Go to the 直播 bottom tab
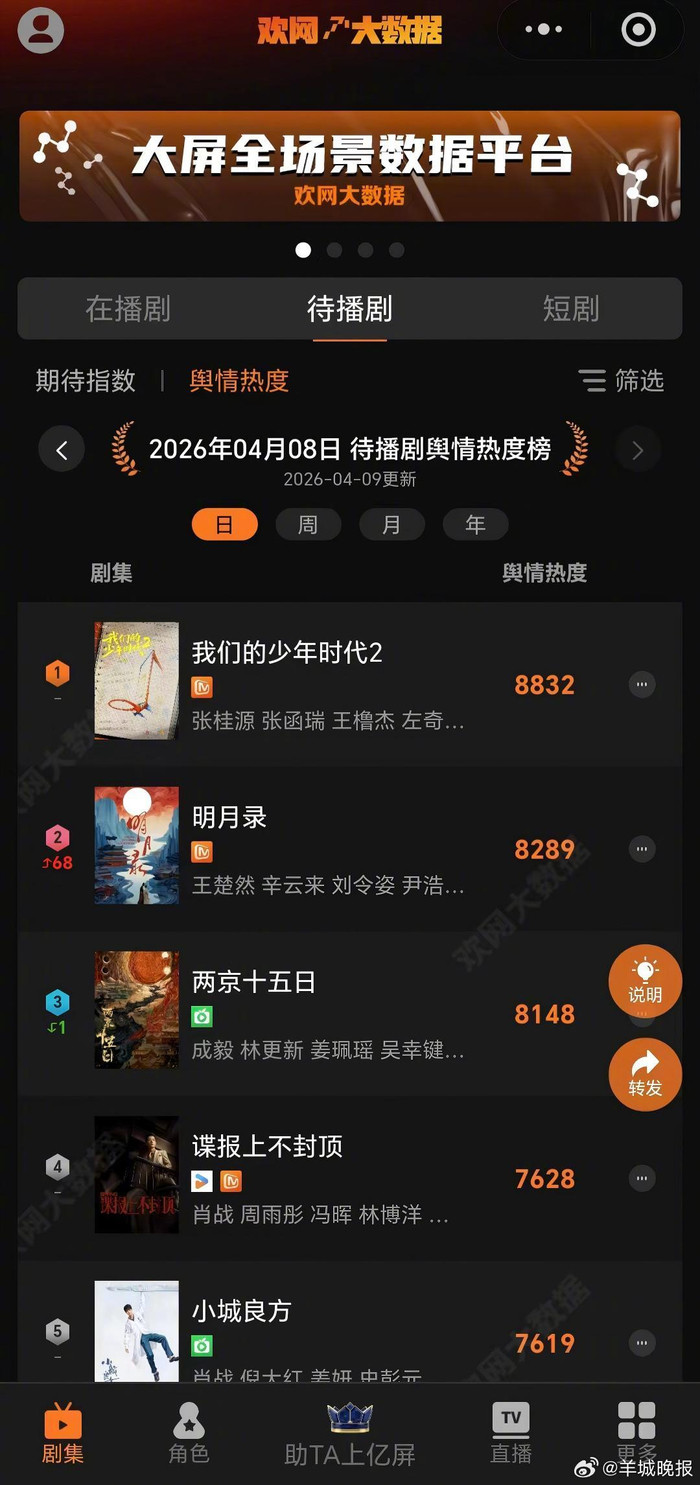Image resolution: width=700 pixels, height=1485 pixels. point(510,1433)
